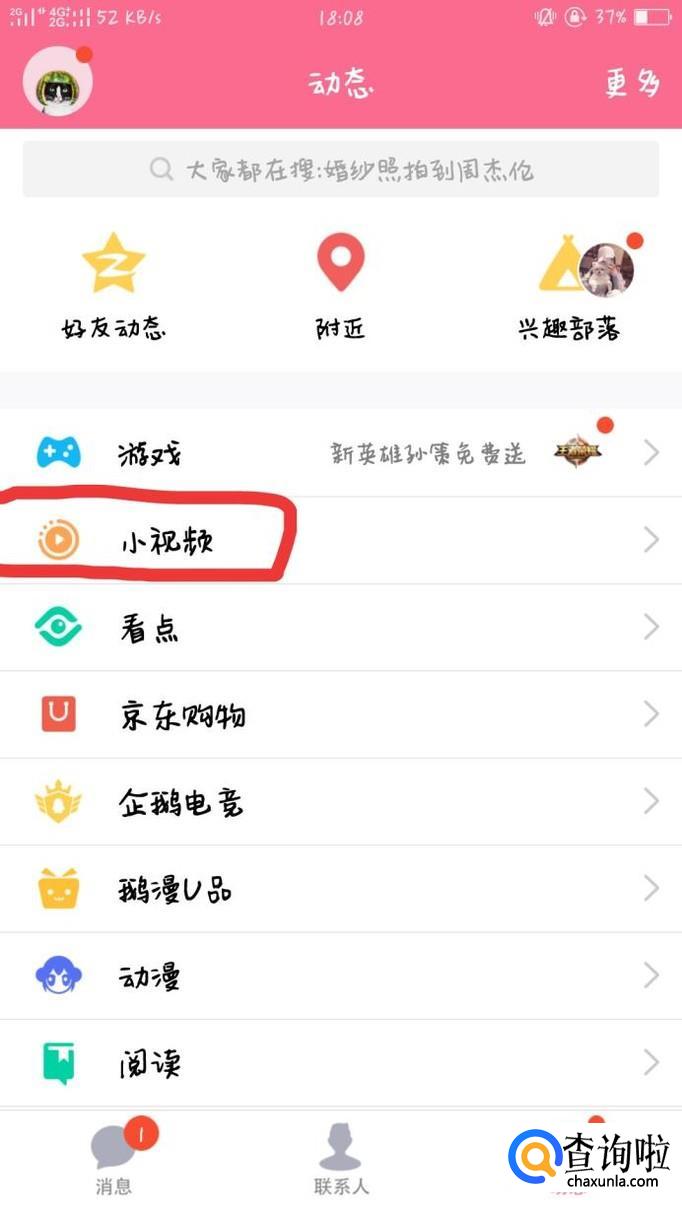Image resolution: width=682 pixels, height=1212 pixels.
Task: Open the 游戏 row
Action: [x=341, y=454]
